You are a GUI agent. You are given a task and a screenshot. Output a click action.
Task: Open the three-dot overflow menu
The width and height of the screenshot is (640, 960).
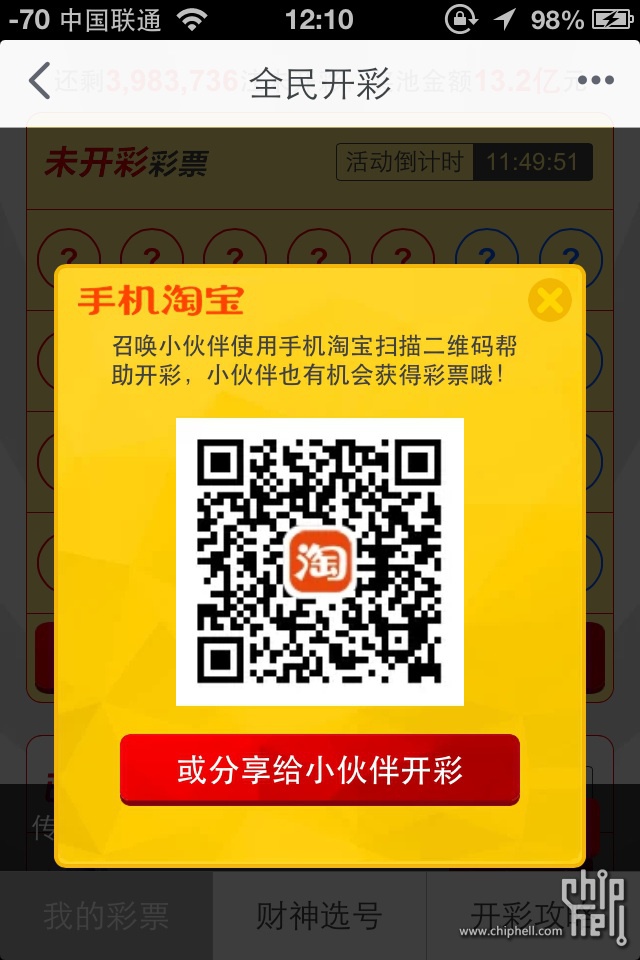pyautogui.click(x=595, y=82)
